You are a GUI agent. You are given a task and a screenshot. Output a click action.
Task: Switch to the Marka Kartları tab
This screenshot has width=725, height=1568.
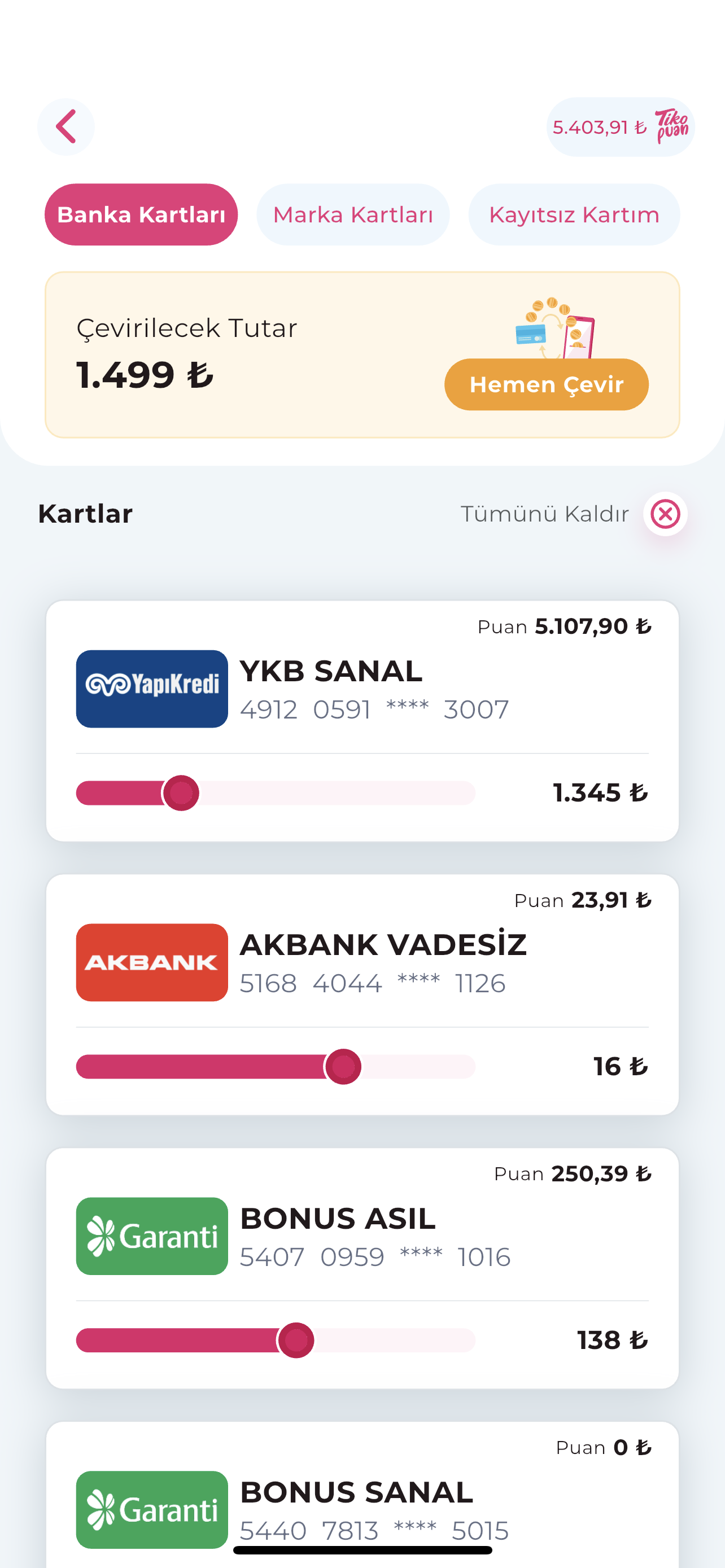pos(352,214)
